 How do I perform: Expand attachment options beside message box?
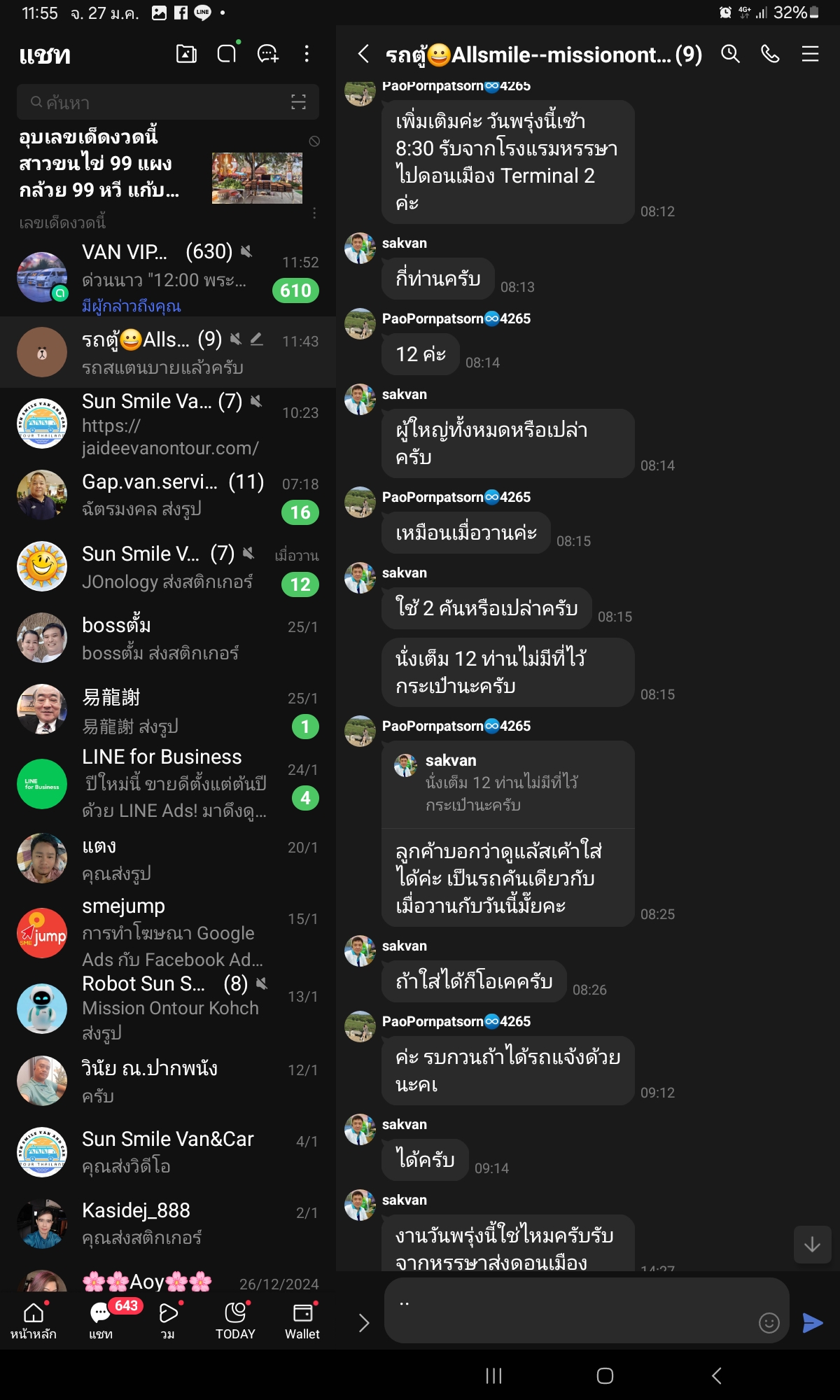pos(363,1322)
